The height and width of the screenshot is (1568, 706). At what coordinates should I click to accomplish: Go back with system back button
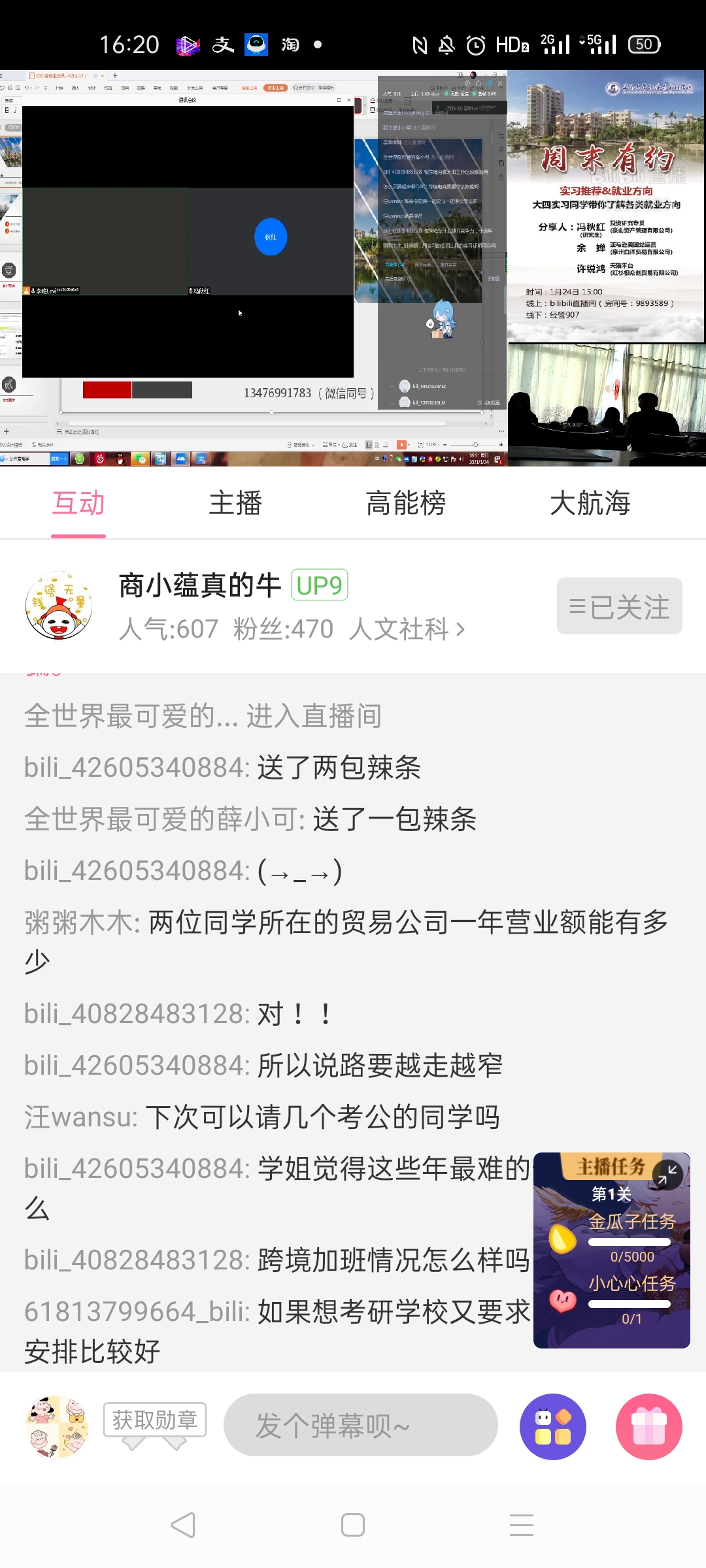pos(183,1525)
